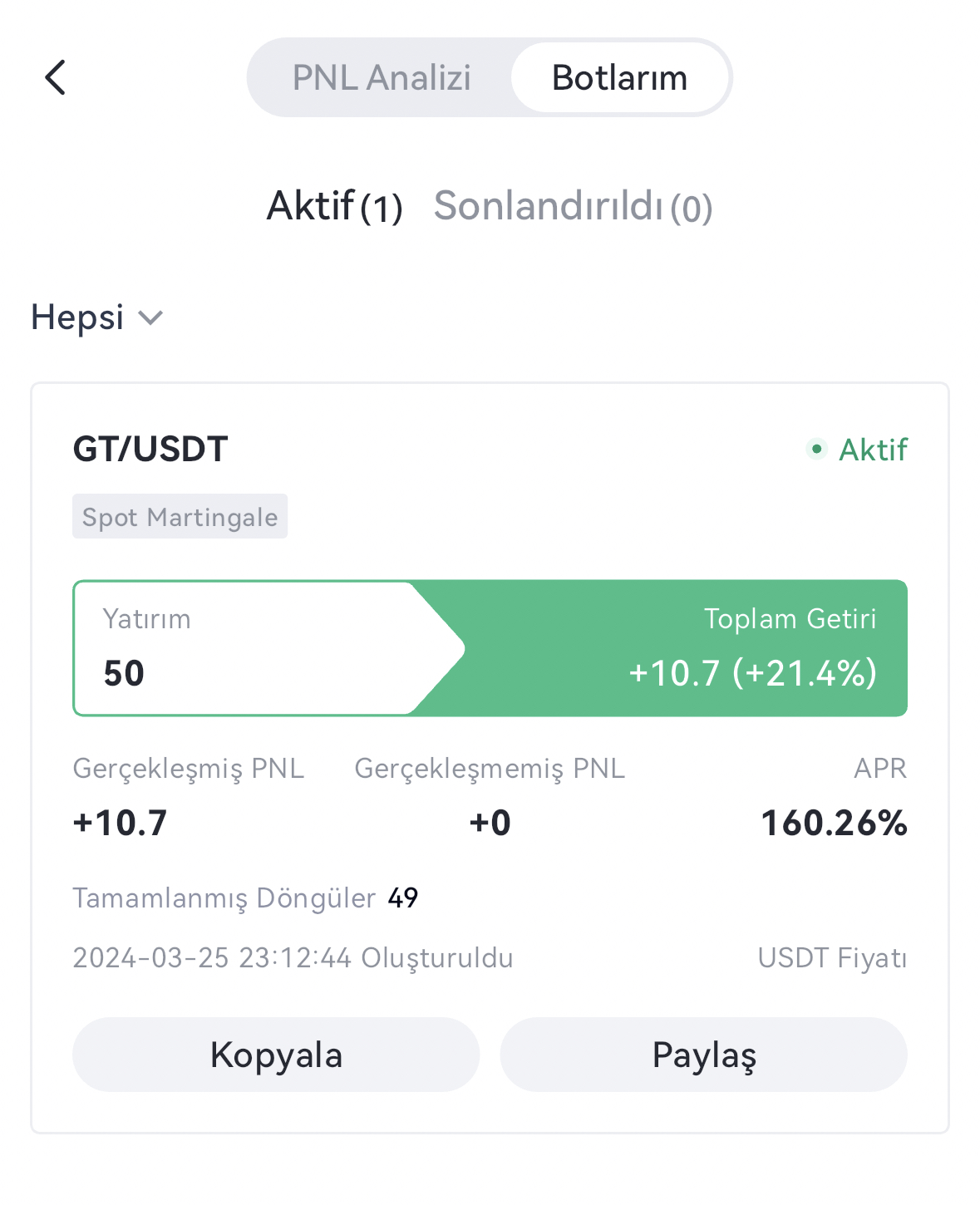Go back using the top-left arrow
Screen dimensions: 980x1205
point(55,78)
